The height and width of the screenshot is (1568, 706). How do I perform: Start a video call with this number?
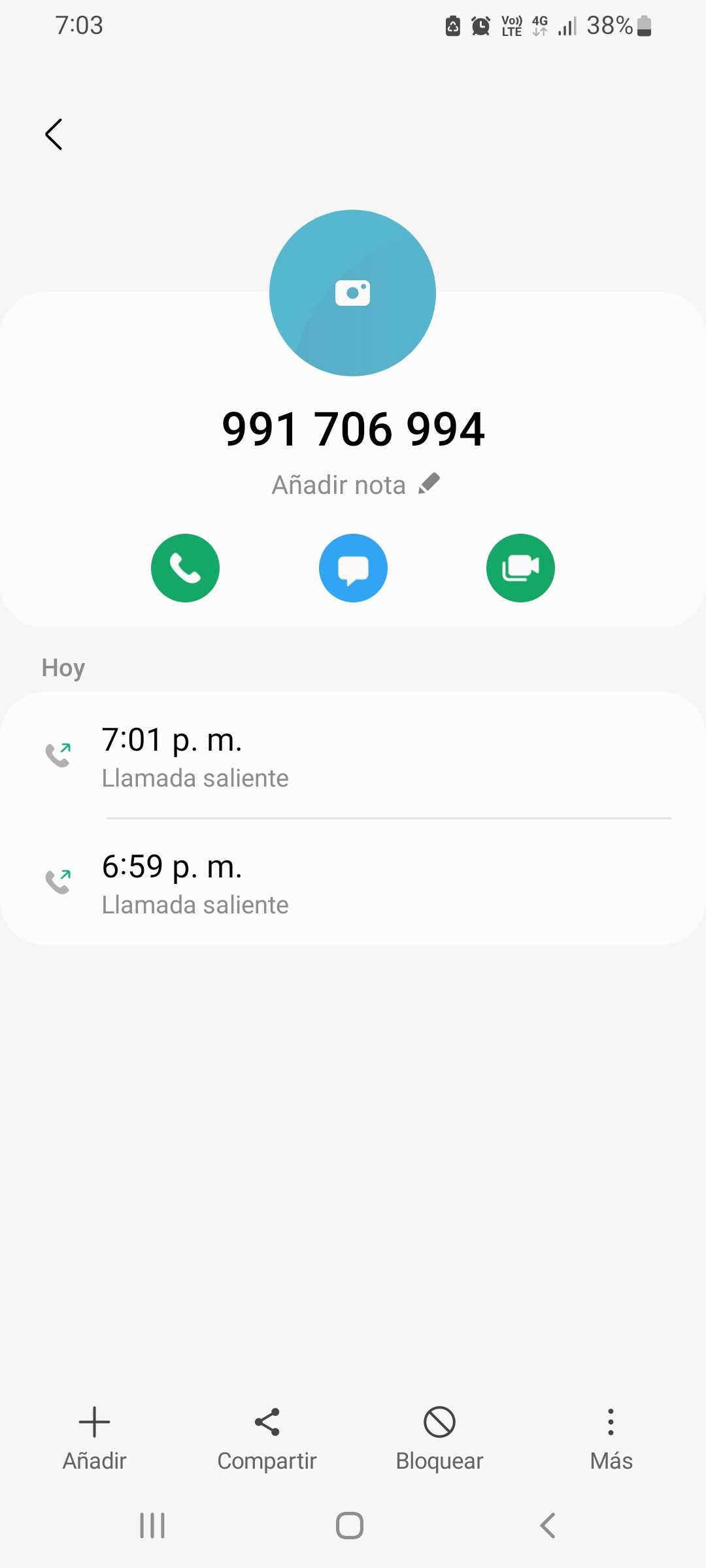[520, 568]
